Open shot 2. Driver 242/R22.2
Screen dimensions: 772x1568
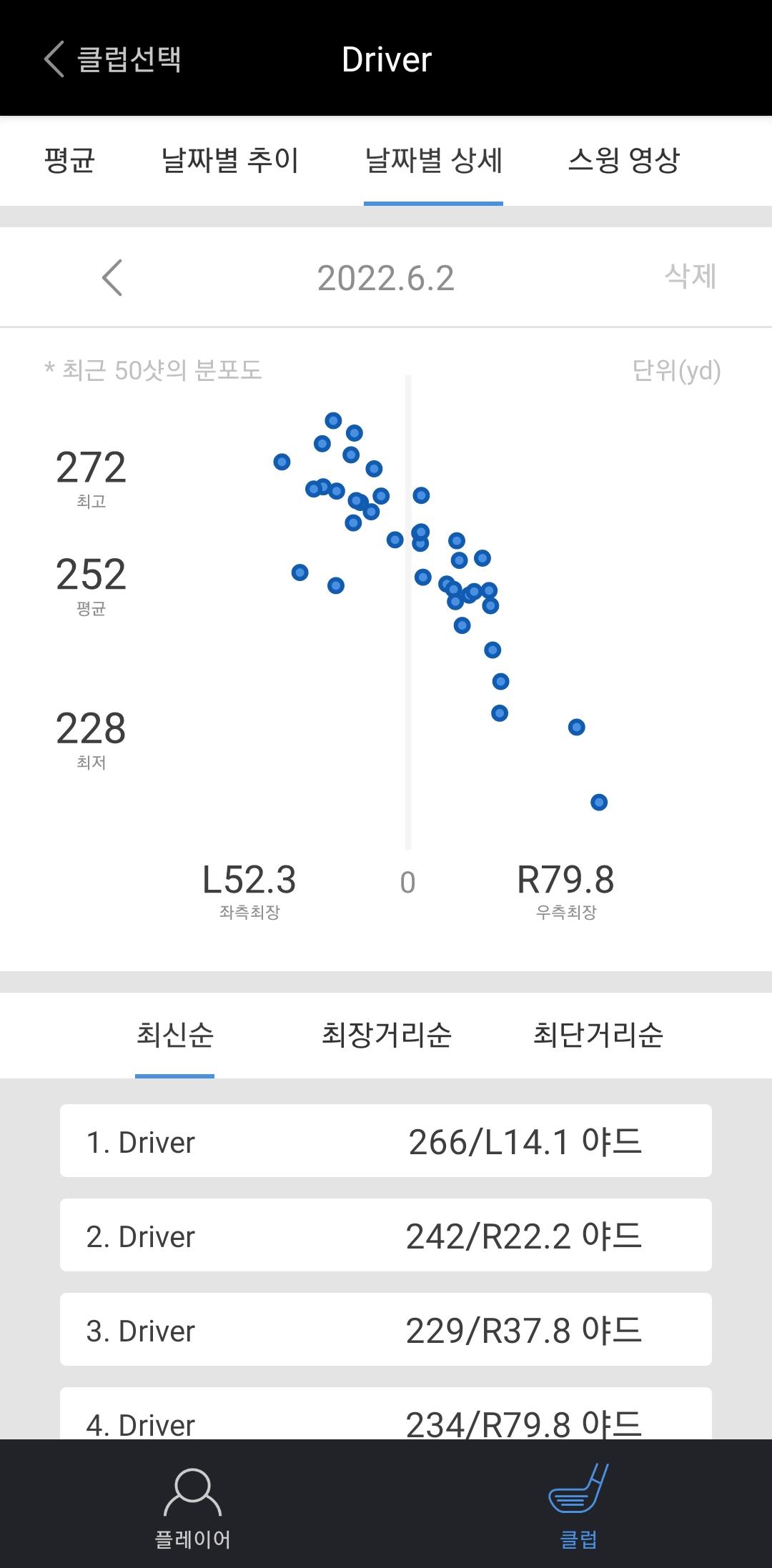point(386,1236)
